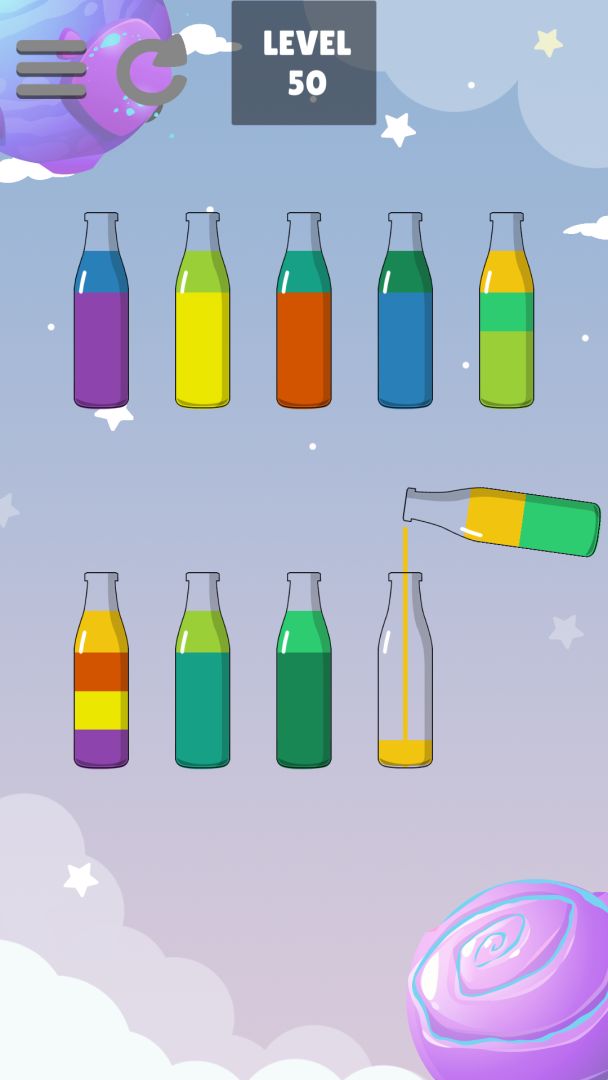608x1080 pixels.
Task: Select the upright yellow, green and lime bottle
Action: [x=506, y=320]
